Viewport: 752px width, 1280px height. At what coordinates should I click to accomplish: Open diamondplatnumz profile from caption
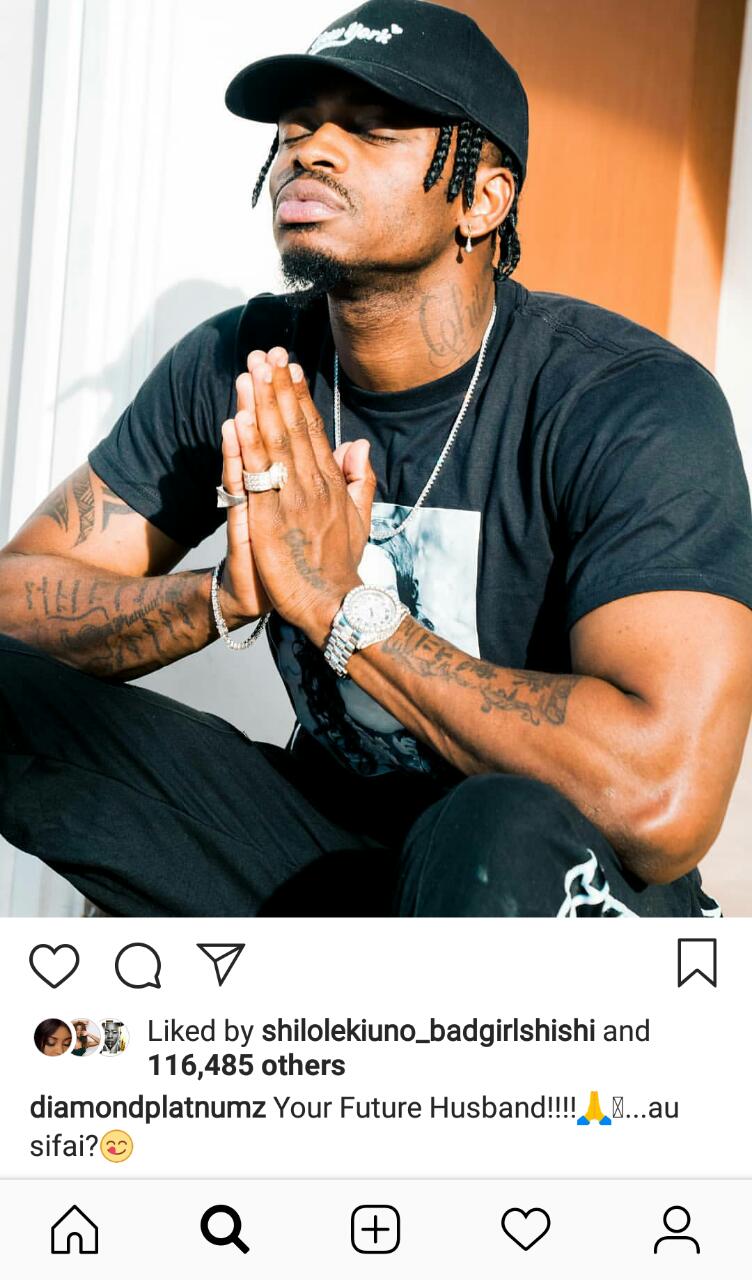pyautogui.click(x=148, y=1109)
